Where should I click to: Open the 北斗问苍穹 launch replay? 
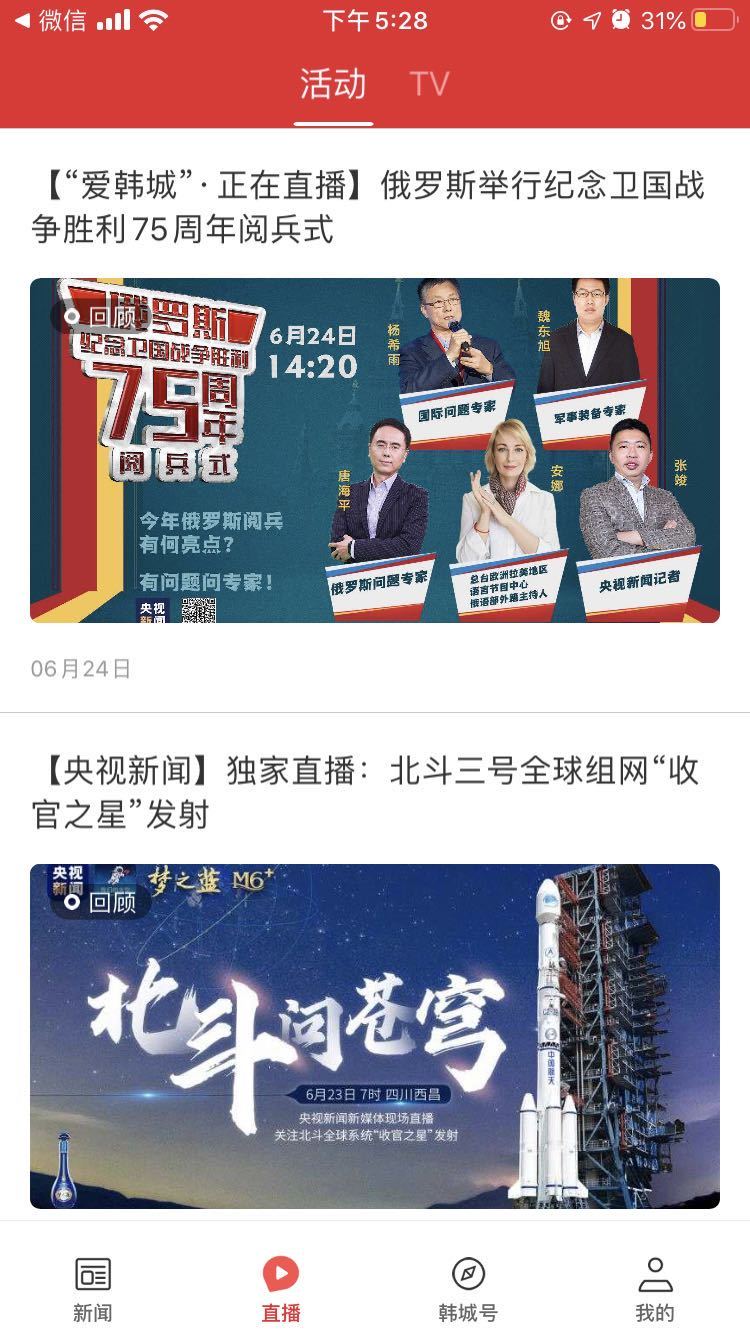click(x=375, y=1035)
